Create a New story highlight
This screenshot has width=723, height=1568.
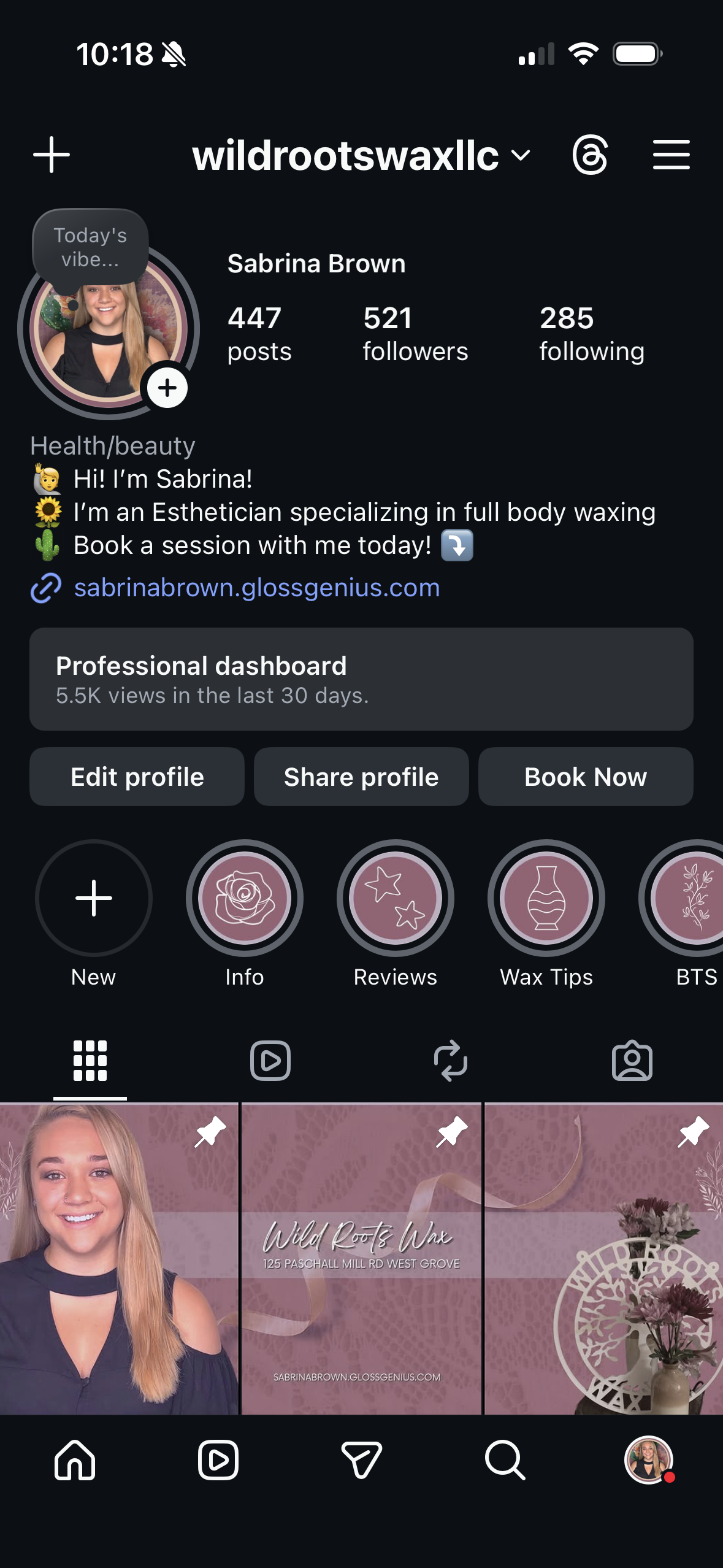(94, 898)
